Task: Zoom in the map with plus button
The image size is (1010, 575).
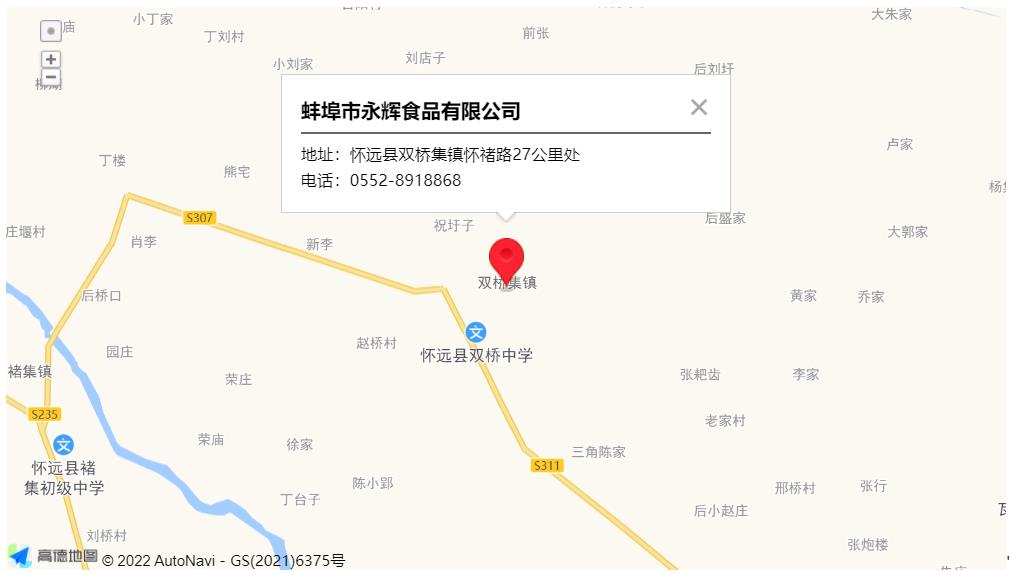Action: coord(51,60)
